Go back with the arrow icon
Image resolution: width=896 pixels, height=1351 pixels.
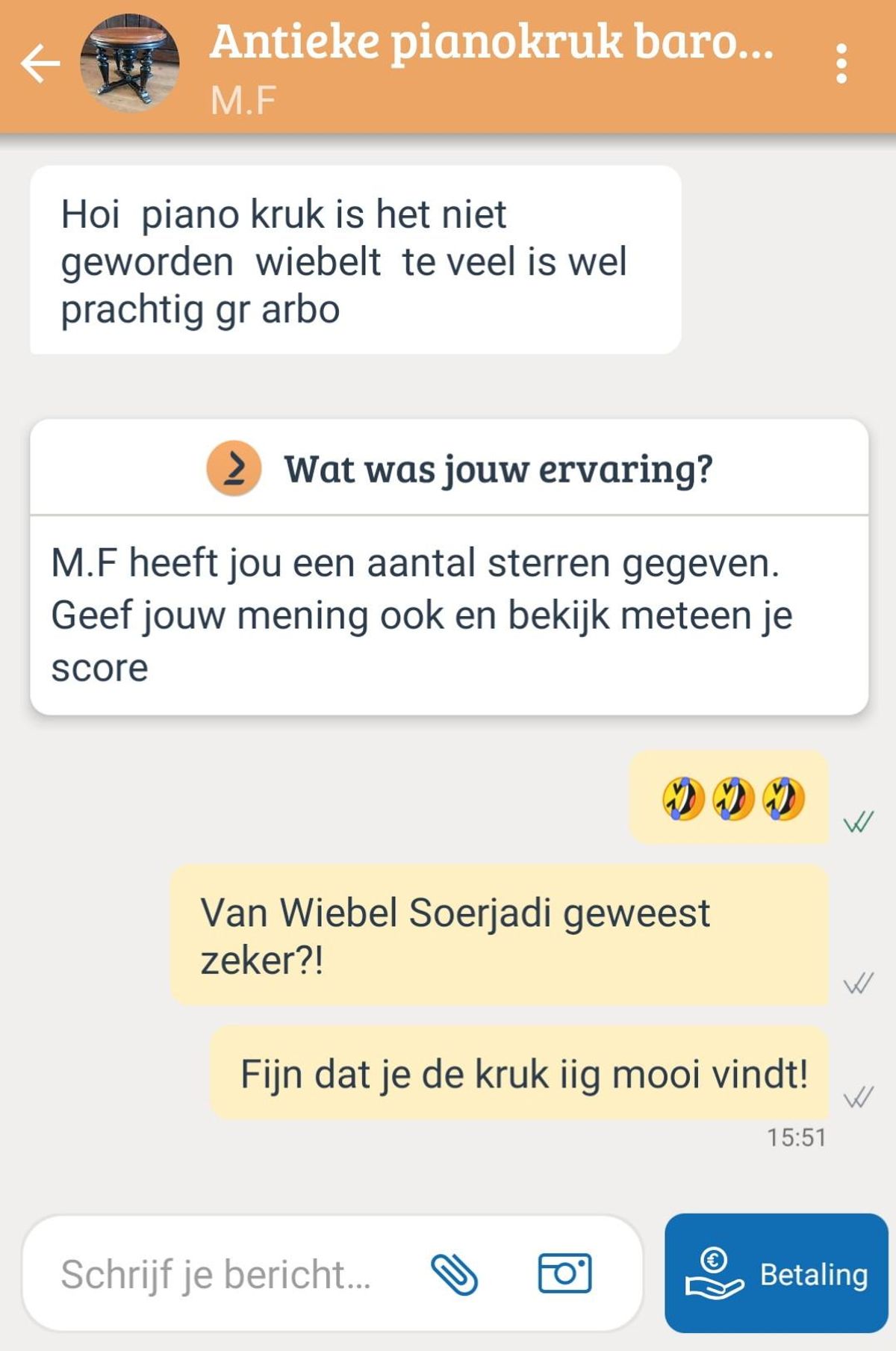pyautogui.click(x=40, y=63)
